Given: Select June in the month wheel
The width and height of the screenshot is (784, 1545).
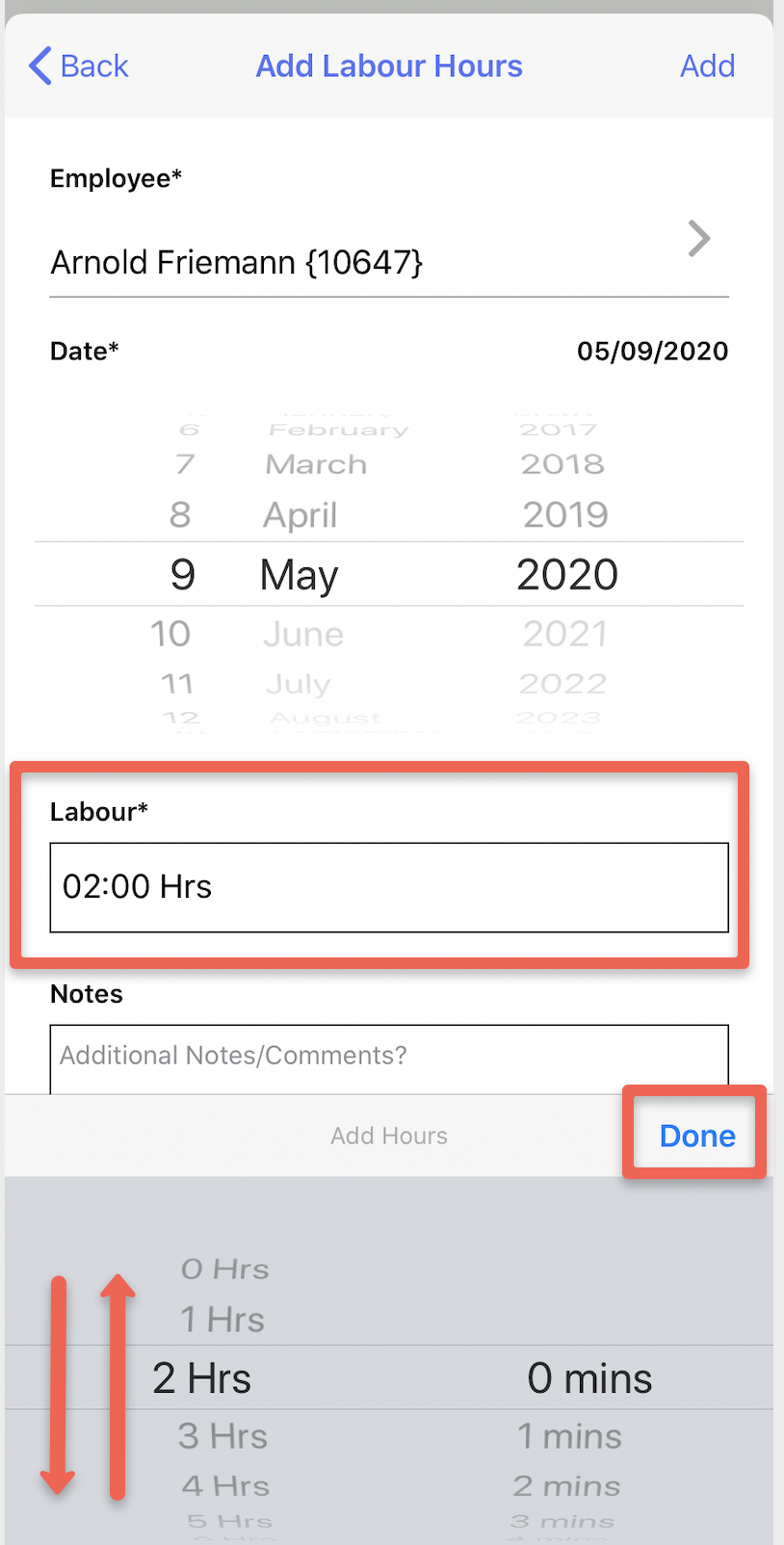Looking at the screenshot, I should pos(303,634).
